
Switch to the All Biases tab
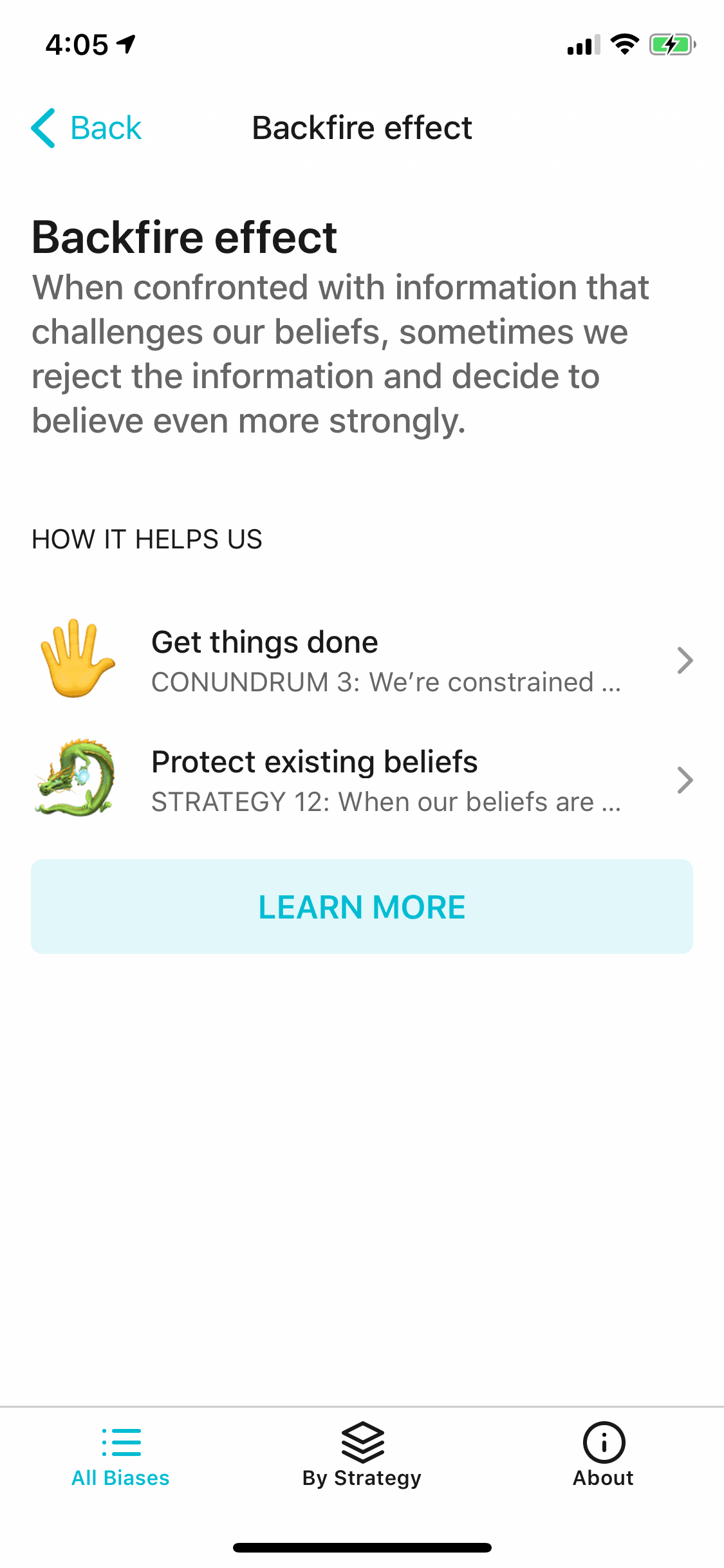coord(120,1456)
